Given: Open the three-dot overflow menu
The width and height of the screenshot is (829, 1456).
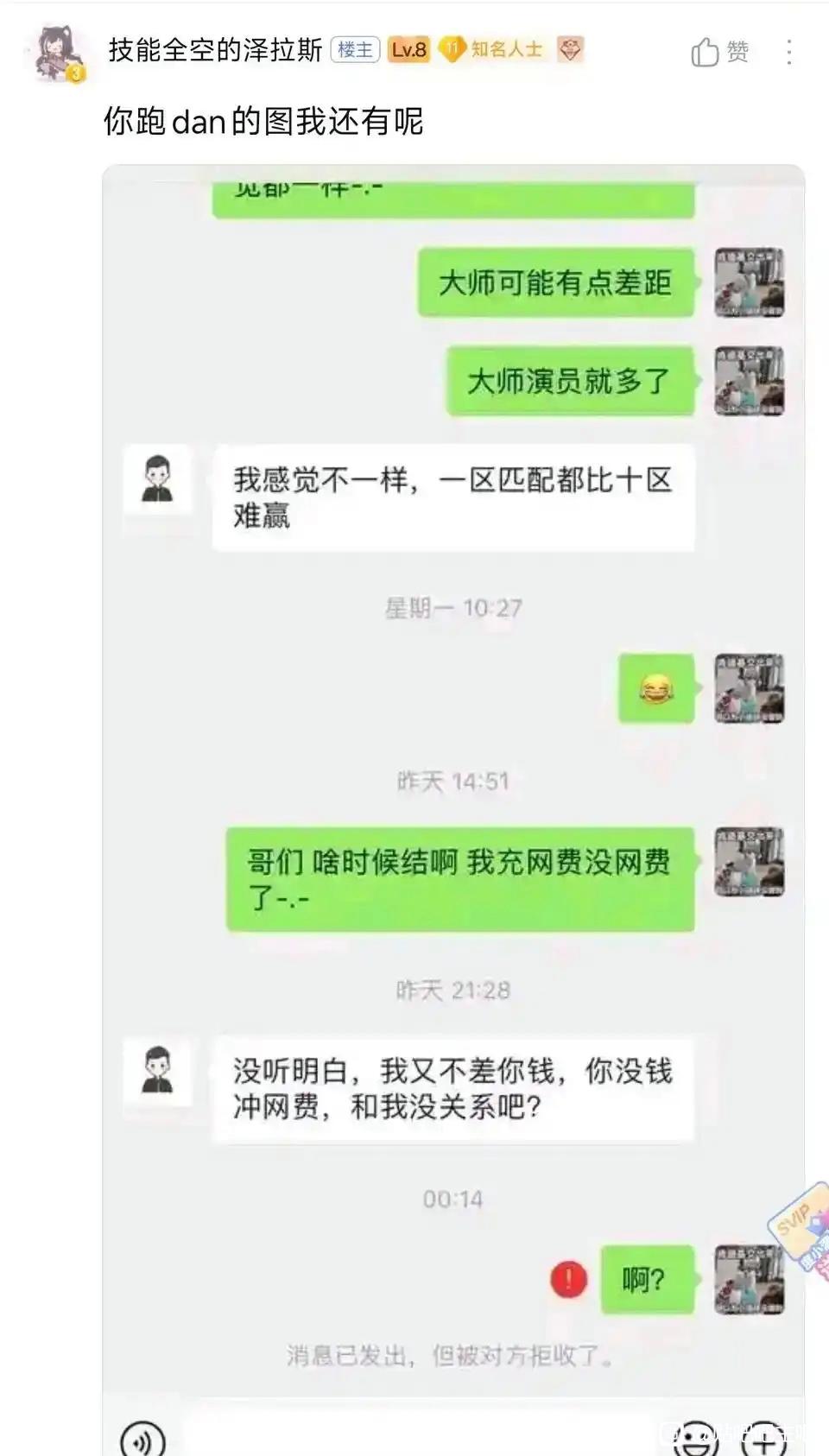Looking at the screenshot, I should click(x=788, y=52).
